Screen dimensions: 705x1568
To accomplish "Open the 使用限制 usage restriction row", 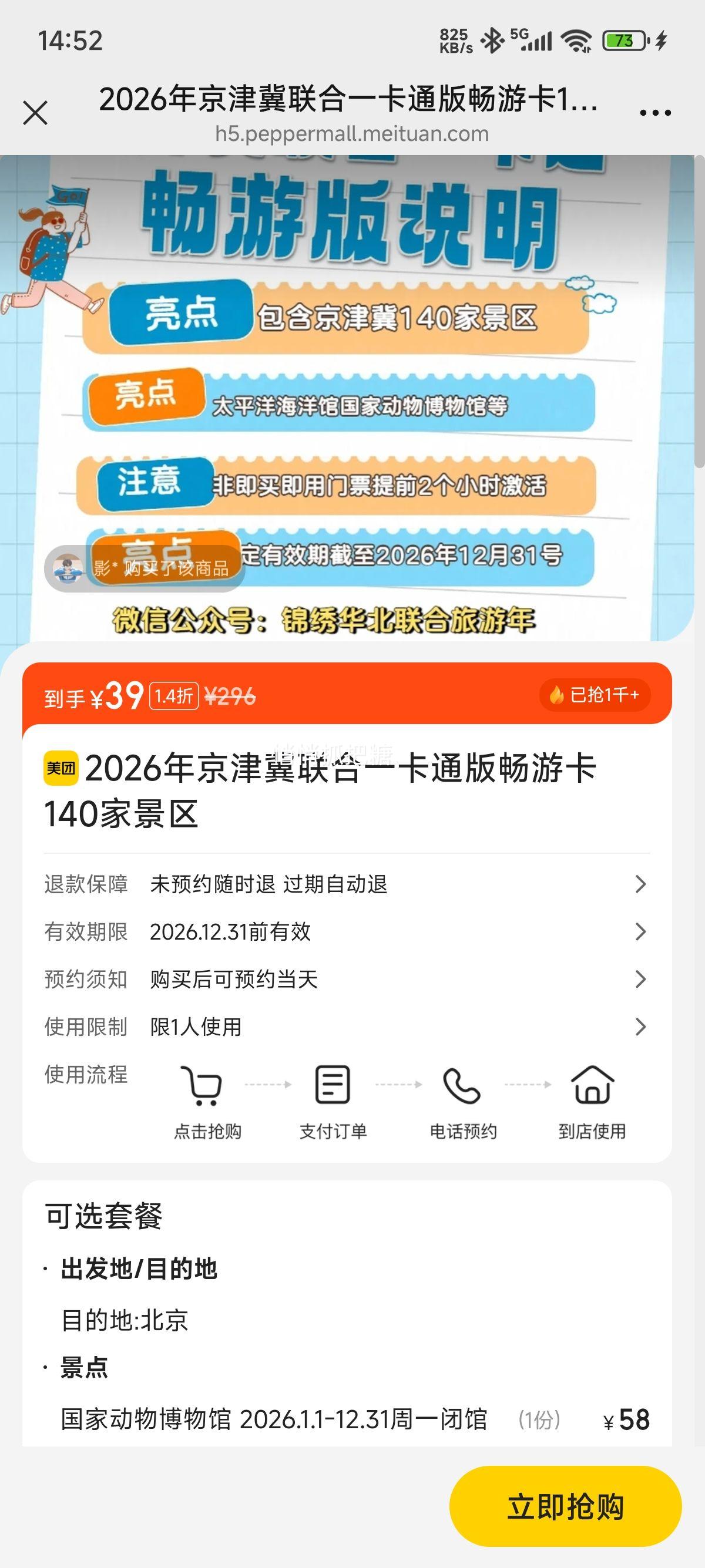I will click(x=346, y=1027).
